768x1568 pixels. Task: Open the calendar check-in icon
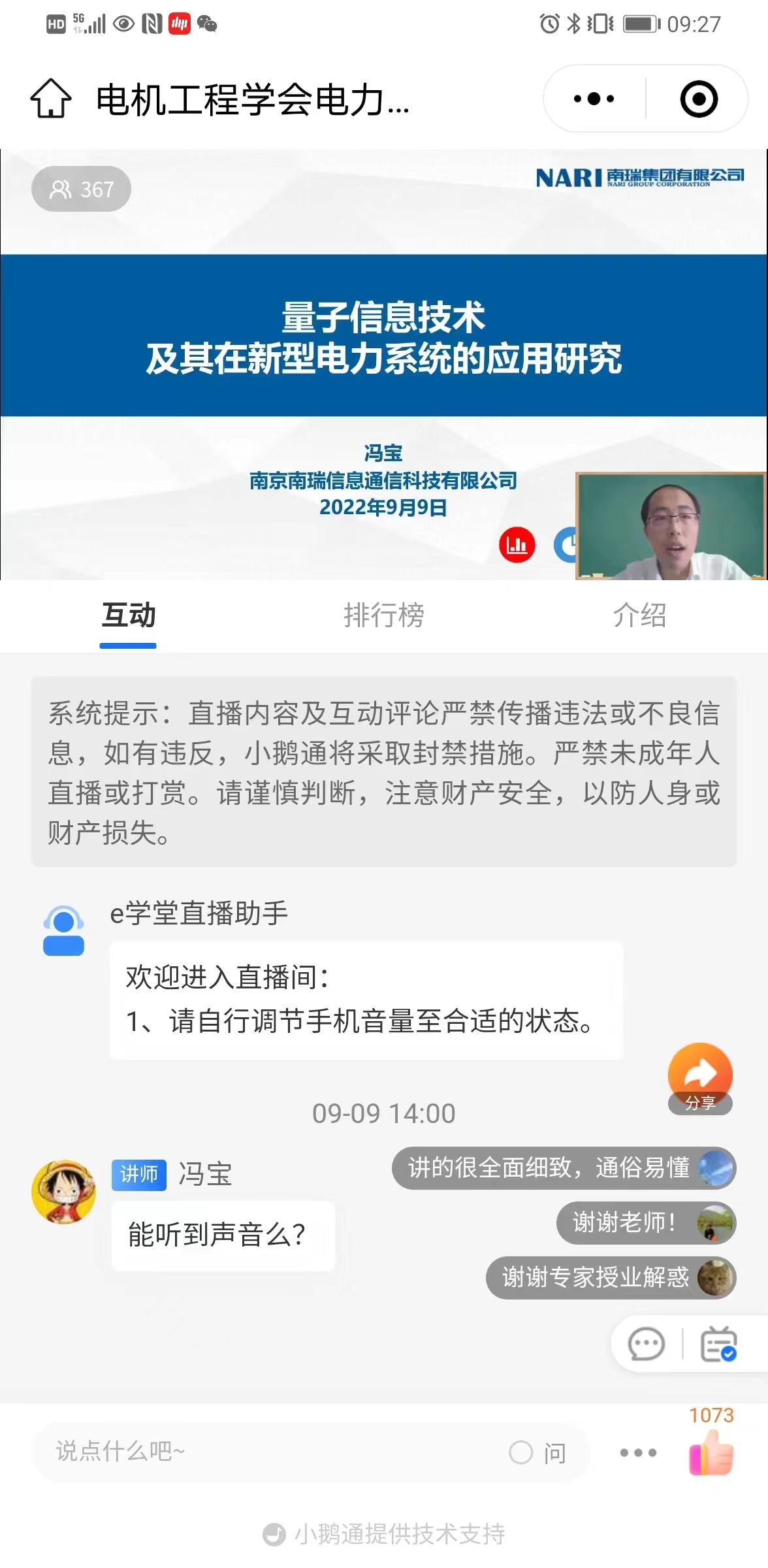click(718, 1345)
